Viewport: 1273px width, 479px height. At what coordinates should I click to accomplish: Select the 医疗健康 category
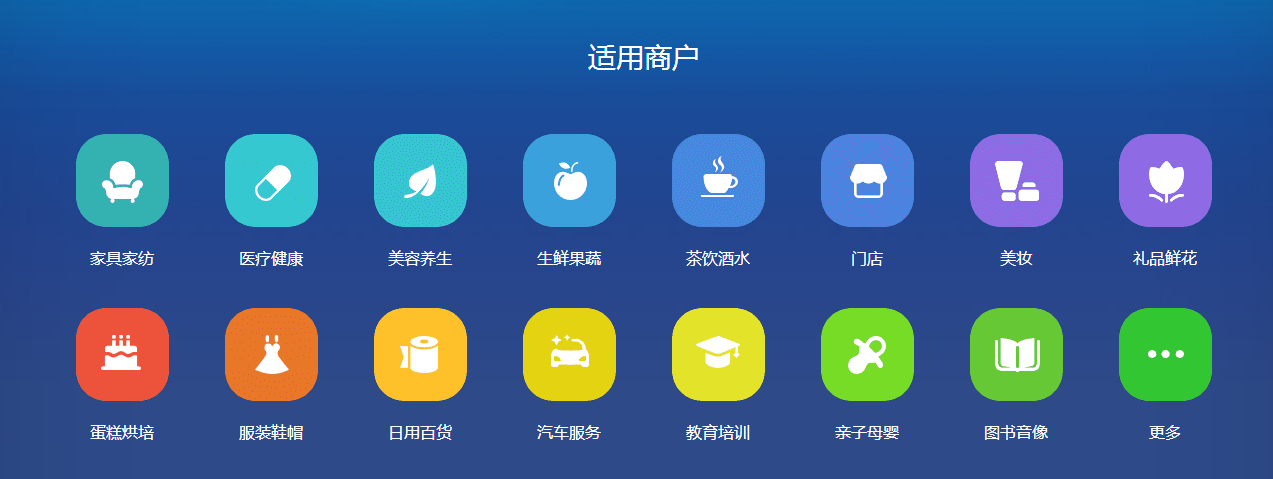[x=271, y=181]
